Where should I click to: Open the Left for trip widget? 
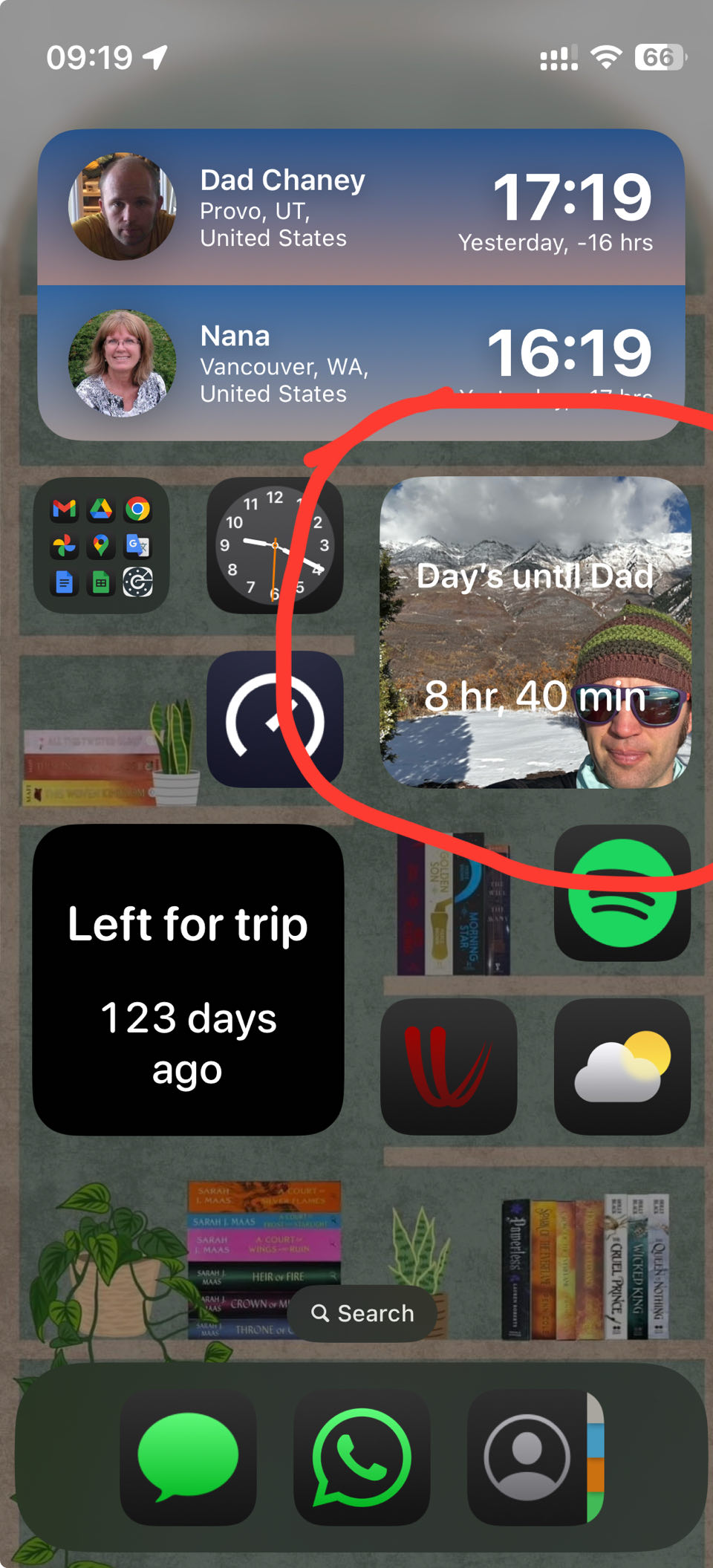(x=188, y=980)
